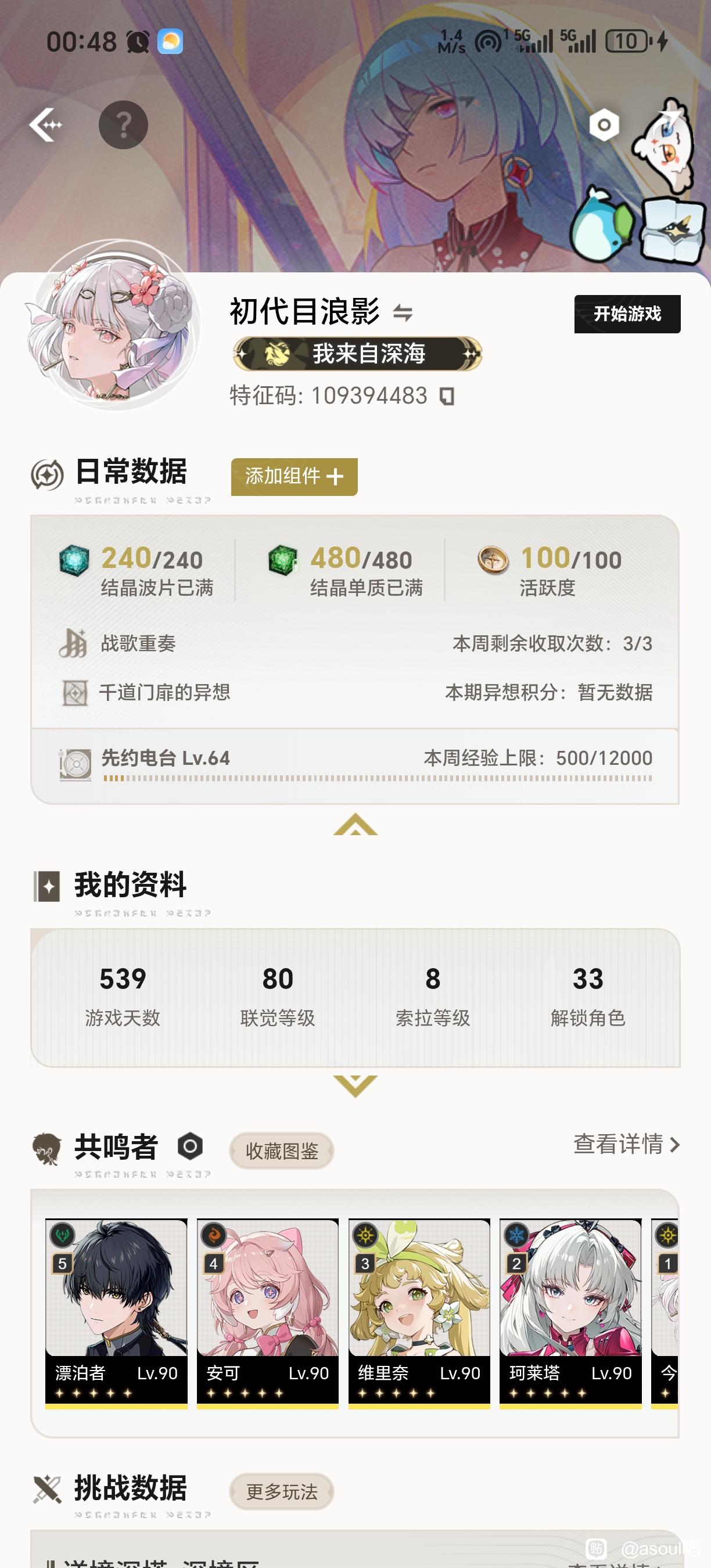Open the 珂莱塔 character card

570,1312
